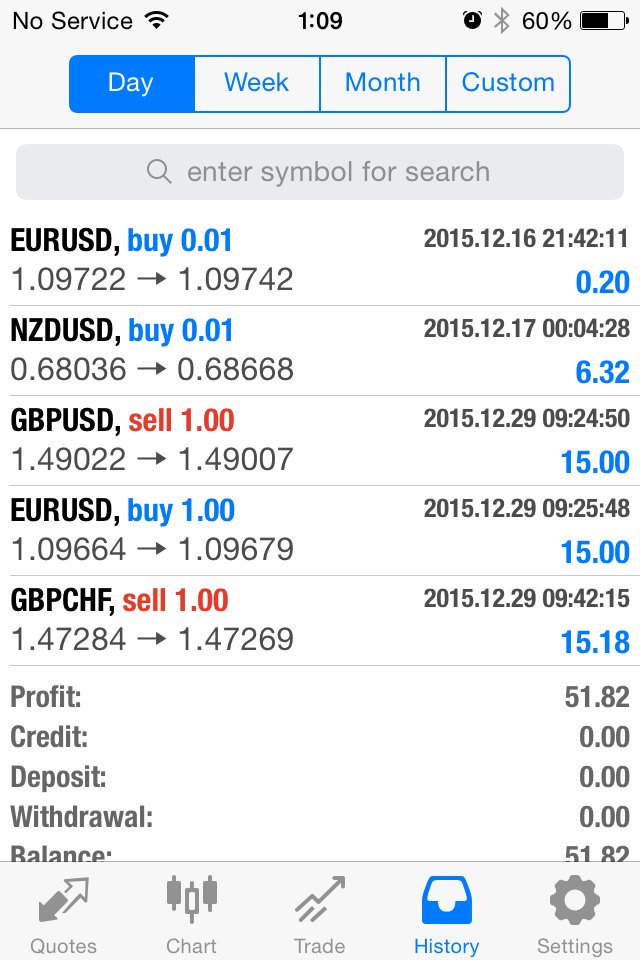The height and width of the screenshot is (960, 640).
Task: Go to the Quotes tab
Action: pos(63,914)
